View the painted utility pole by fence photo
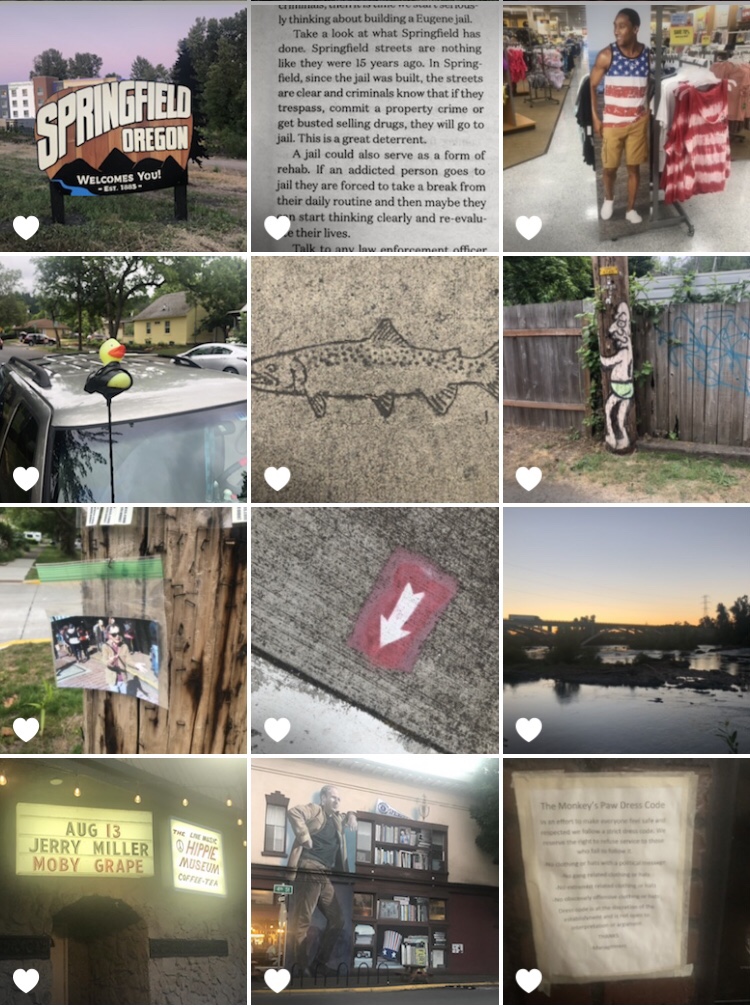 626,378
